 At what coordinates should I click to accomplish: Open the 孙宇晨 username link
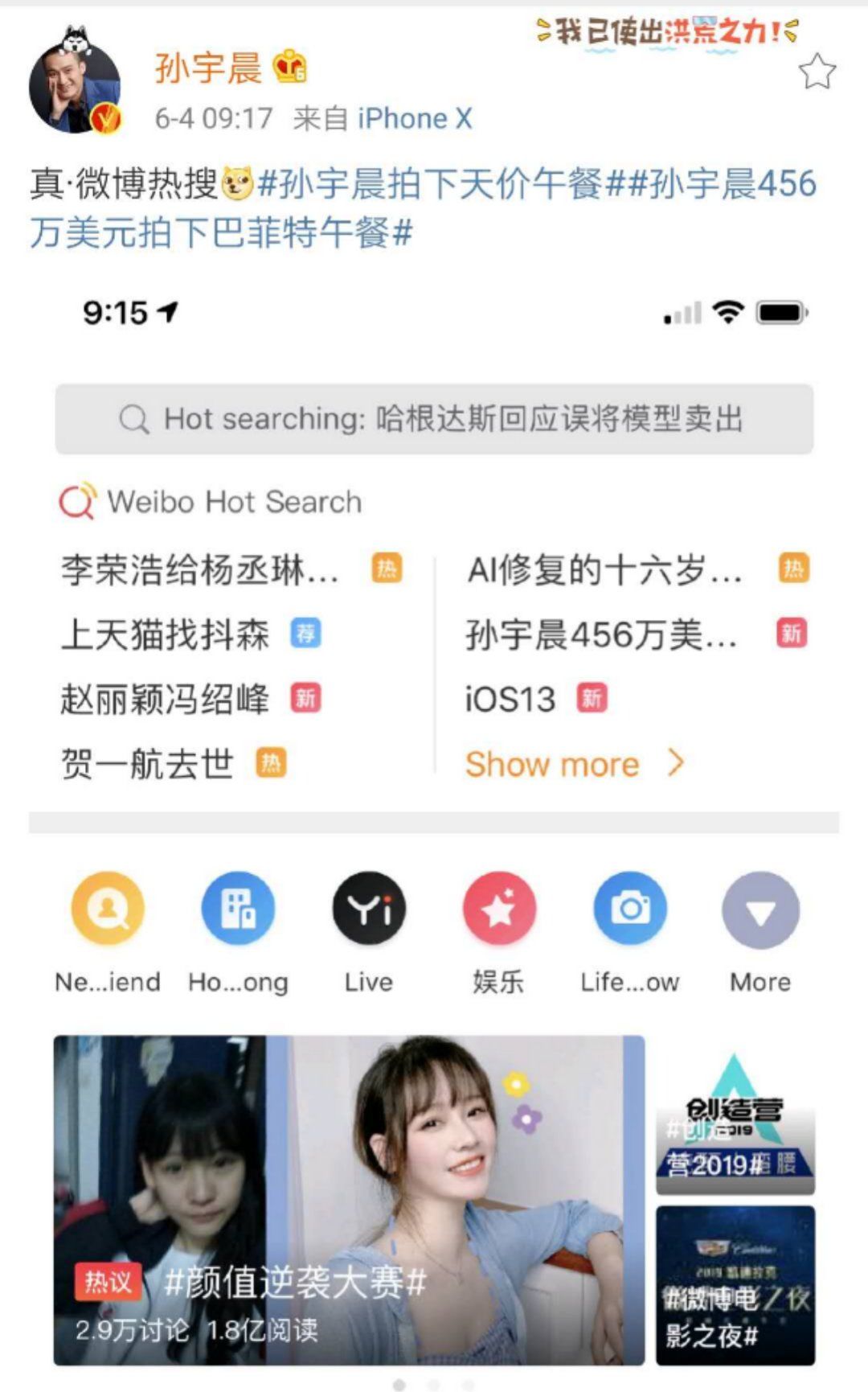coord(208,68)
